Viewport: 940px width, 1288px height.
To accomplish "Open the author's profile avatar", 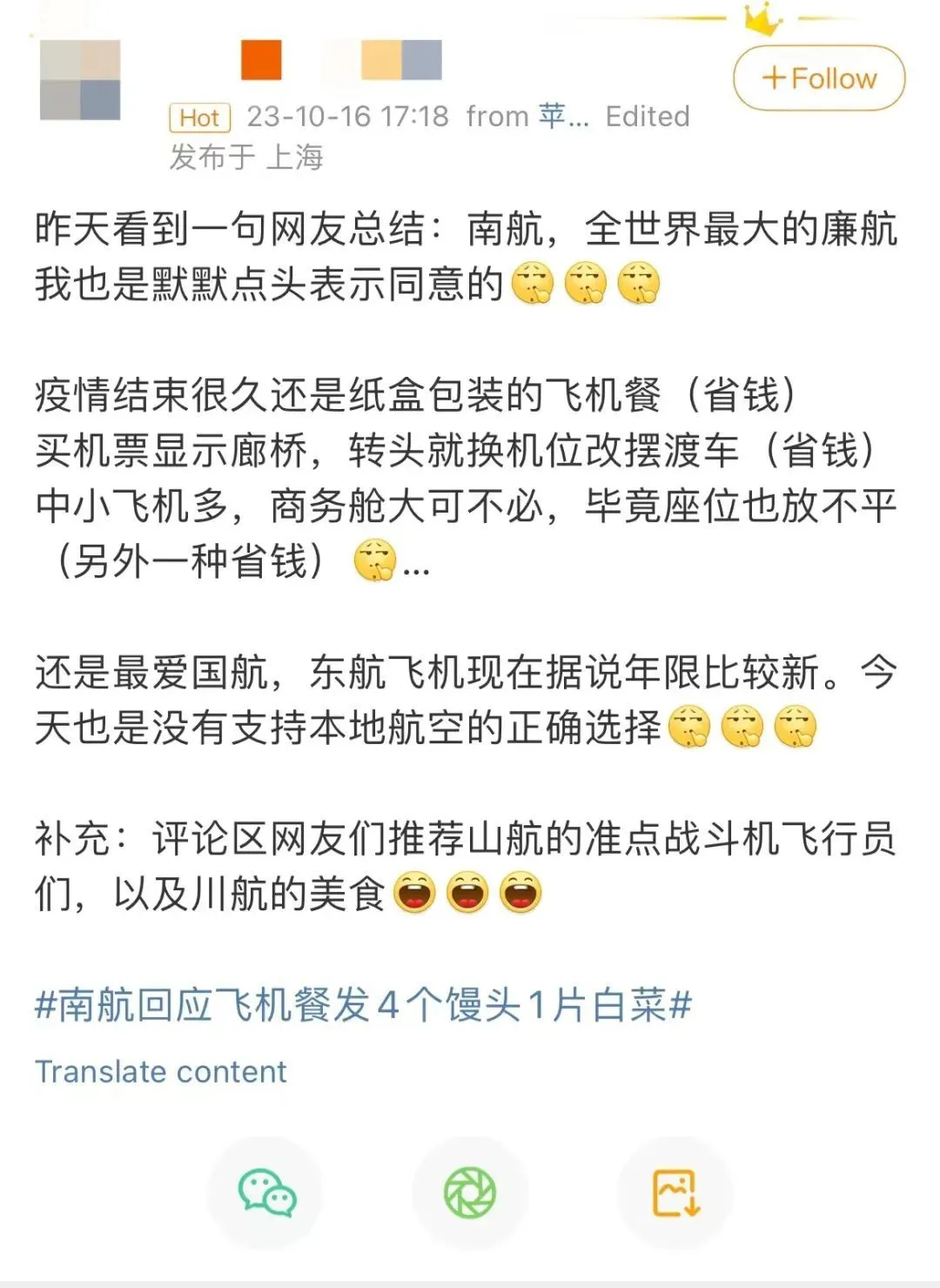I will coord(80,80).
